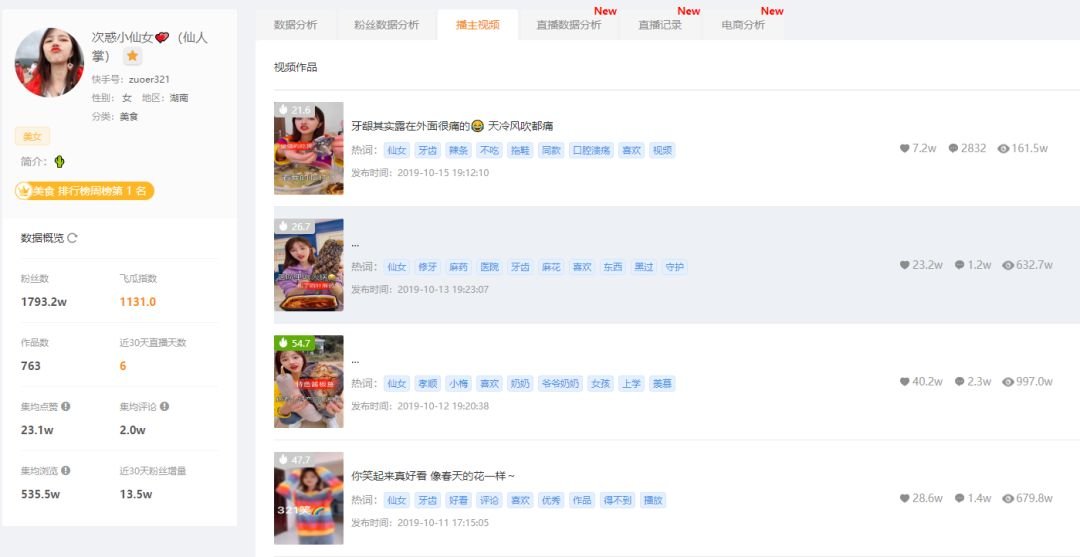Open the 直播记录 tab

point(660,25)
